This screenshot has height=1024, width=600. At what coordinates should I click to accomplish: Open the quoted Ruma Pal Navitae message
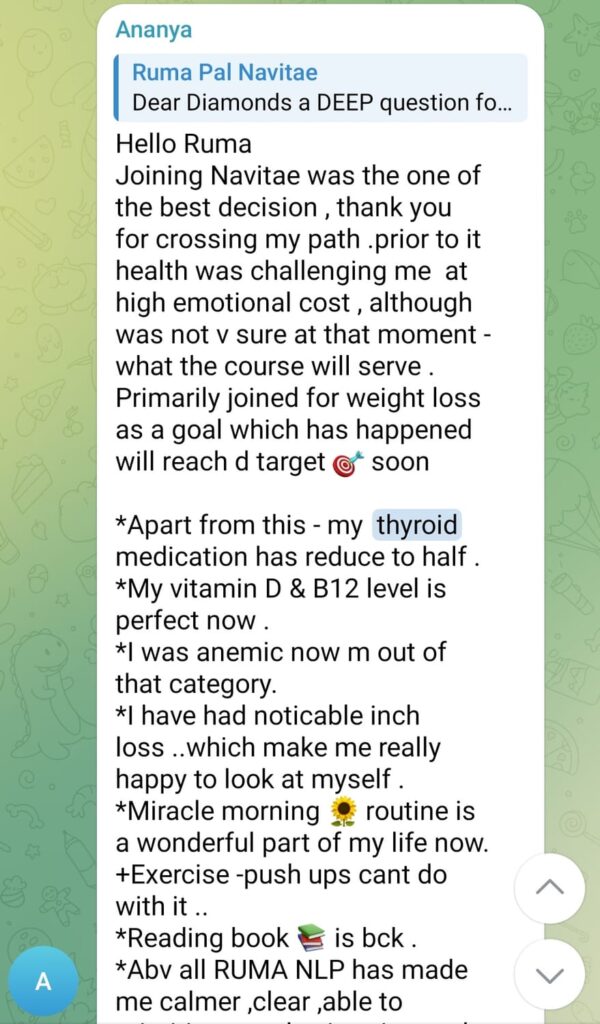tap(320, 88)
